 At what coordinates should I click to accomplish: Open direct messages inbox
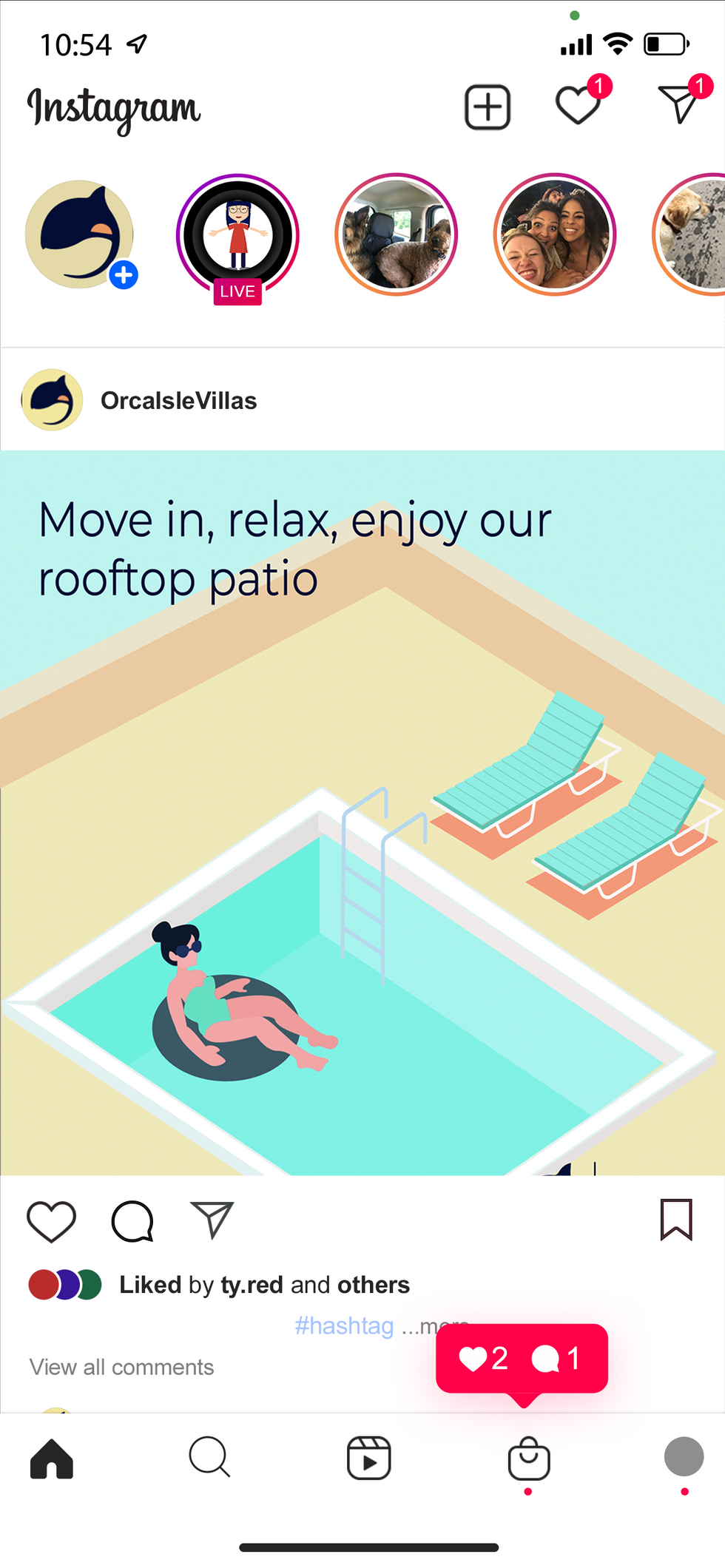(x=678, y=104)
